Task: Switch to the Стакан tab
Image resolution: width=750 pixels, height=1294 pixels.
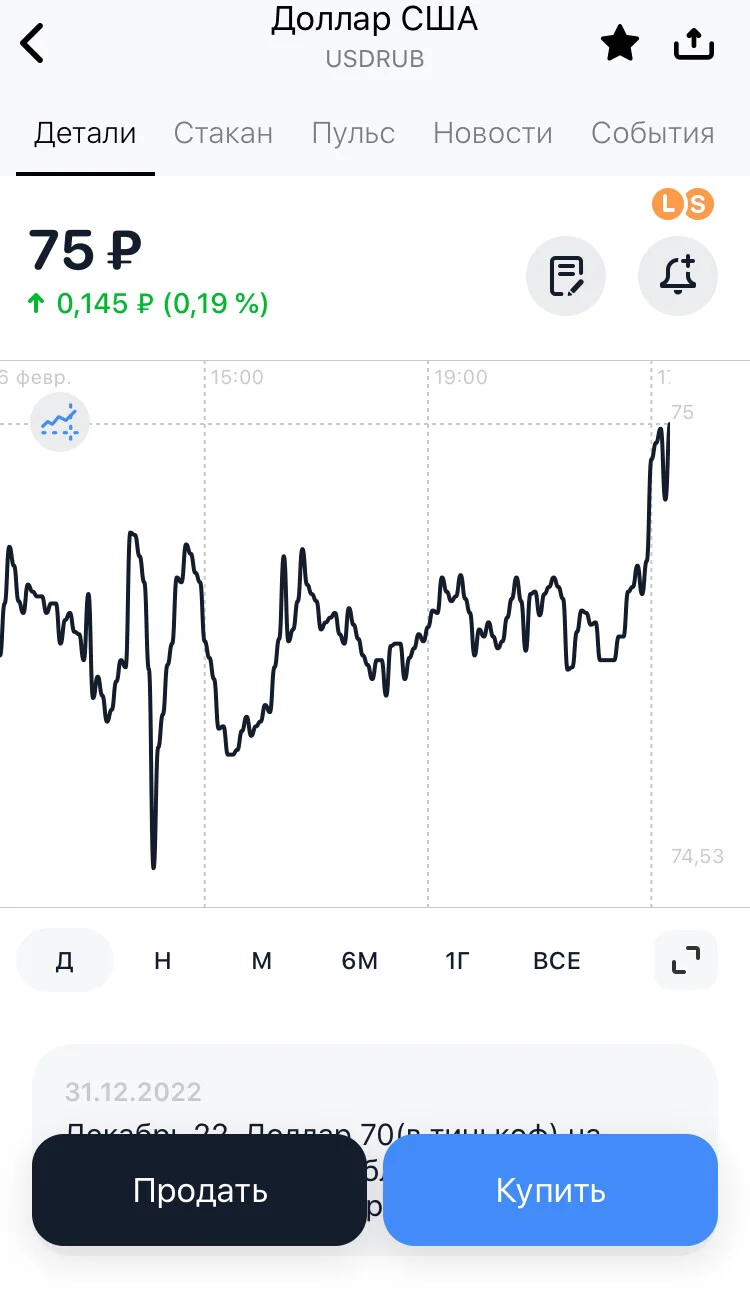Action: (x=223, y=133)
